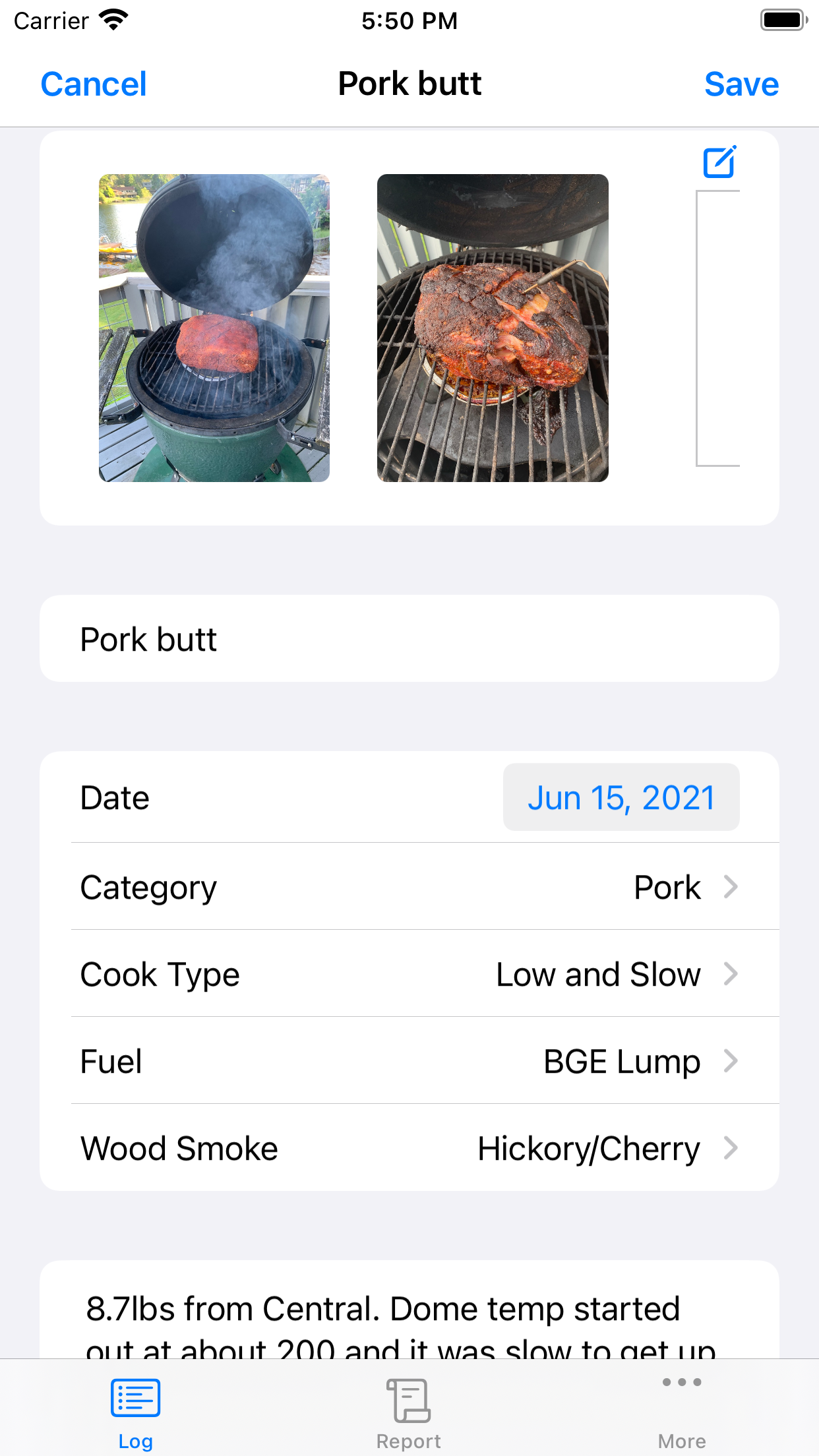Open Wood Smoke set to Hickory/Cherry

point(409,1148)
